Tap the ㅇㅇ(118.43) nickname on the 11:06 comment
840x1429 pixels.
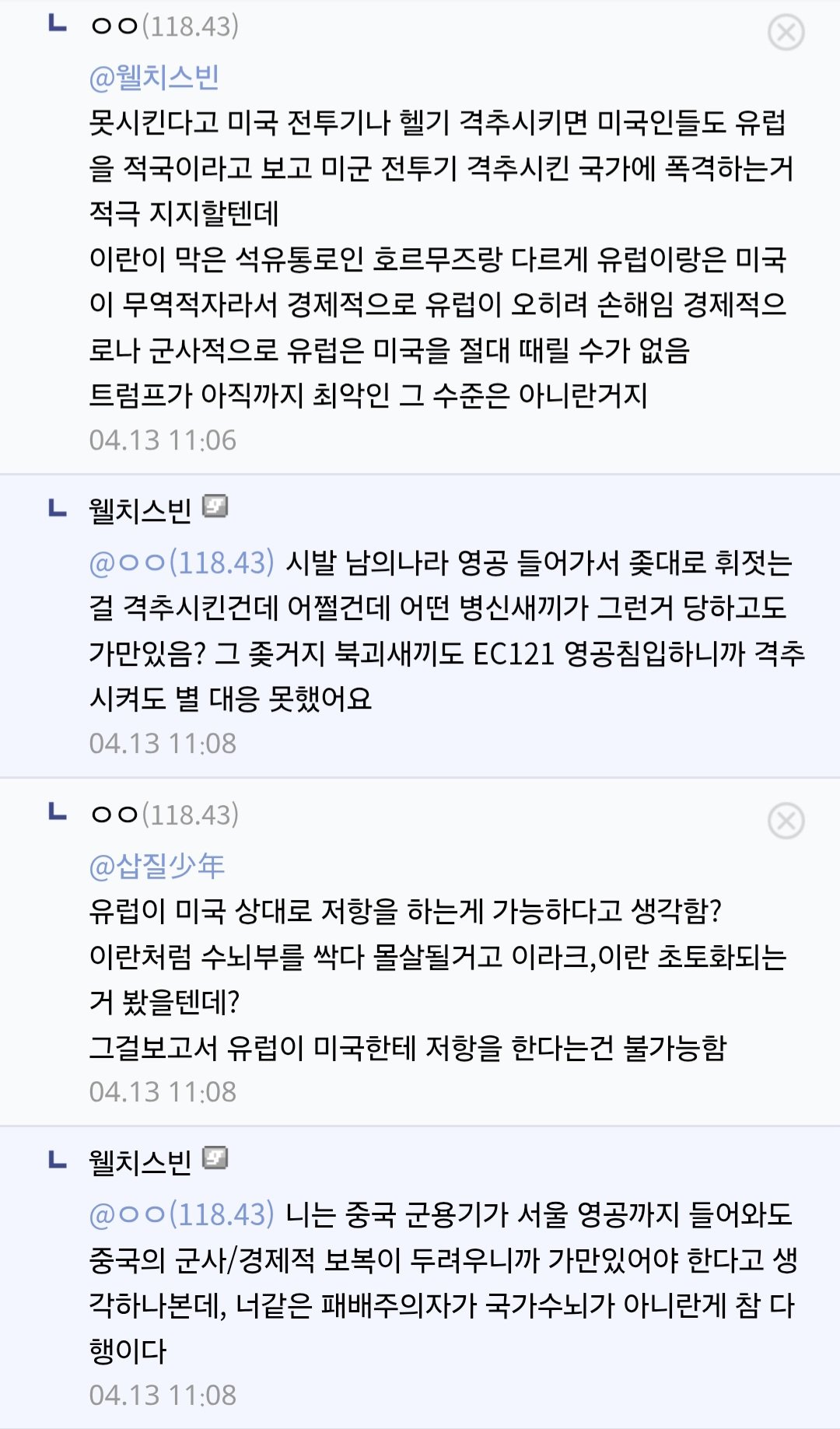(164, 26)
